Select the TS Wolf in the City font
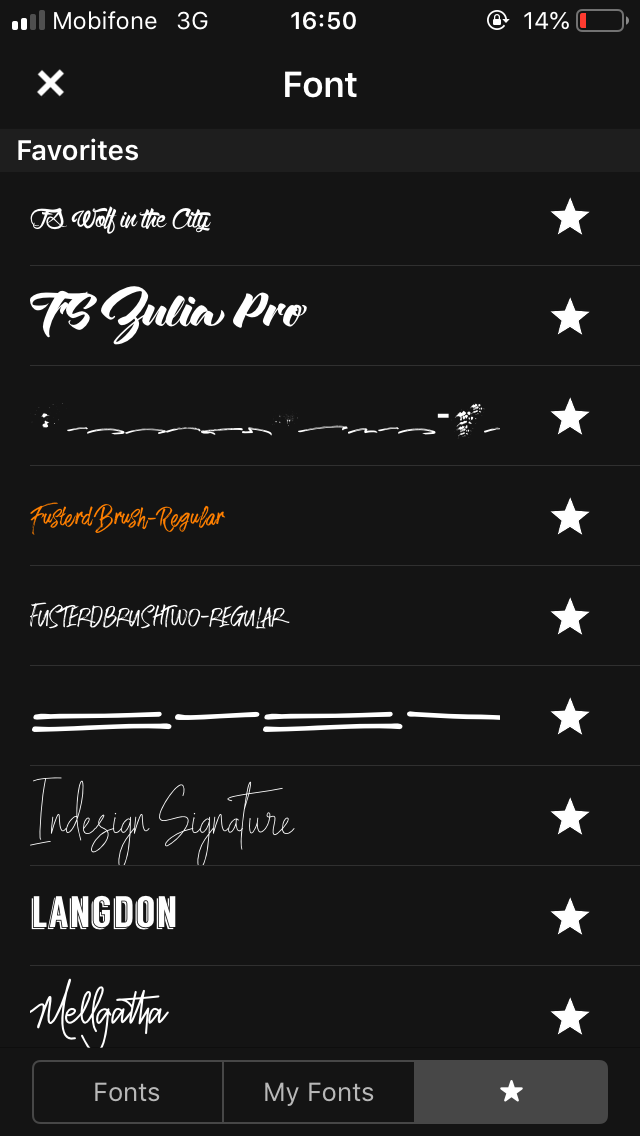 click(x=121, y=218)
